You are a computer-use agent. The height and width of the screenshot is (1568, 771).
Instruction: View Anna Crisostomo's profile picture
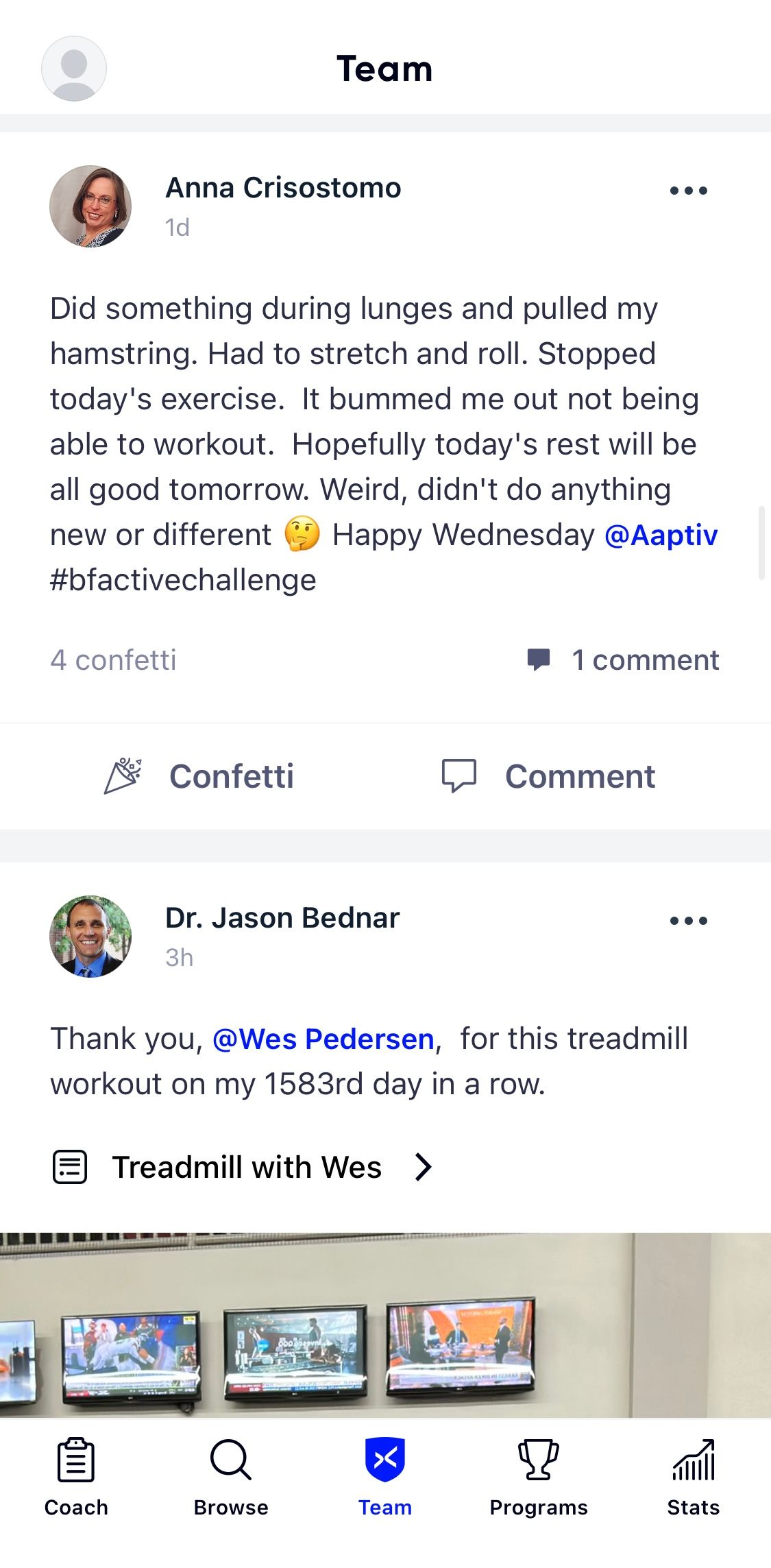[90, 206]
